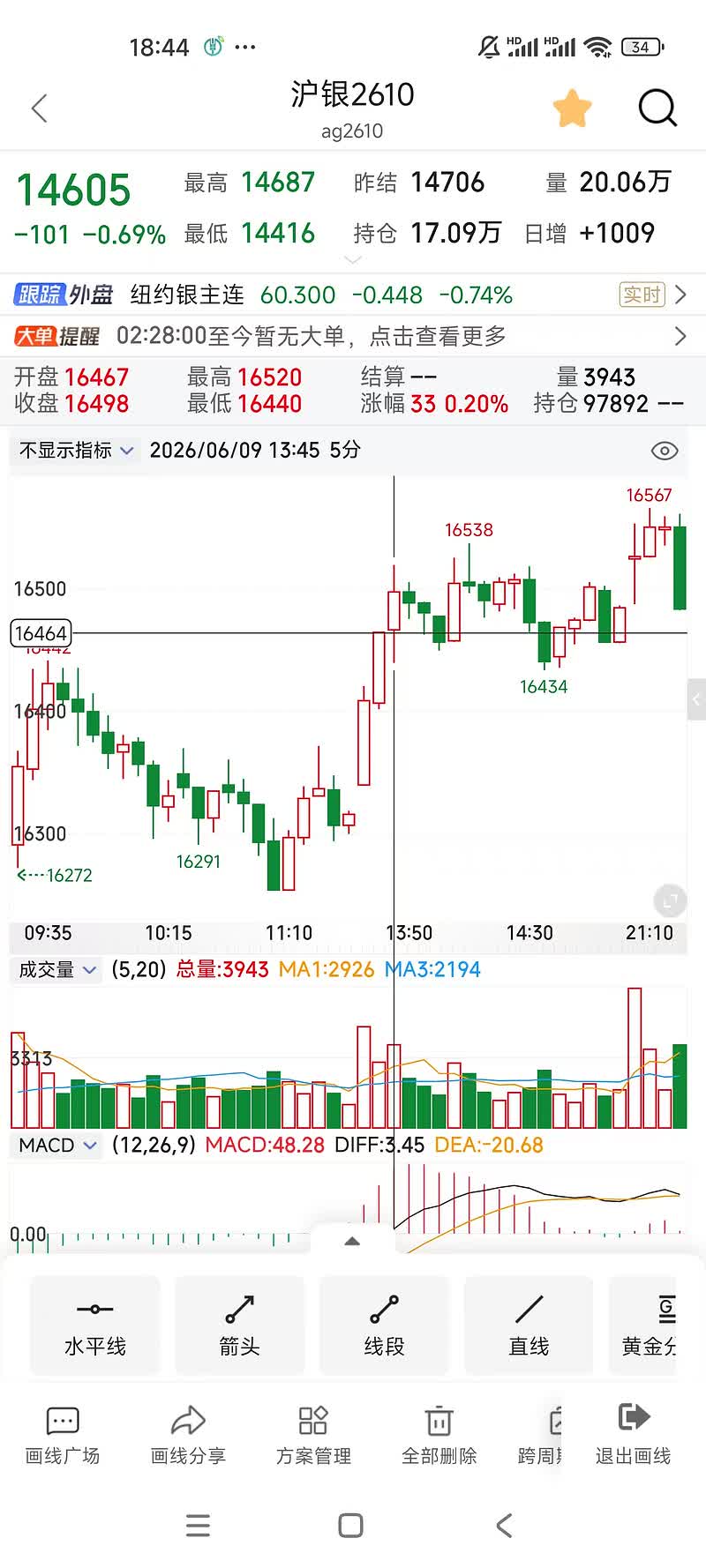Go back using the top-left arrow
The width and height of the screenshot is (706, 1568).
point(39,108)
